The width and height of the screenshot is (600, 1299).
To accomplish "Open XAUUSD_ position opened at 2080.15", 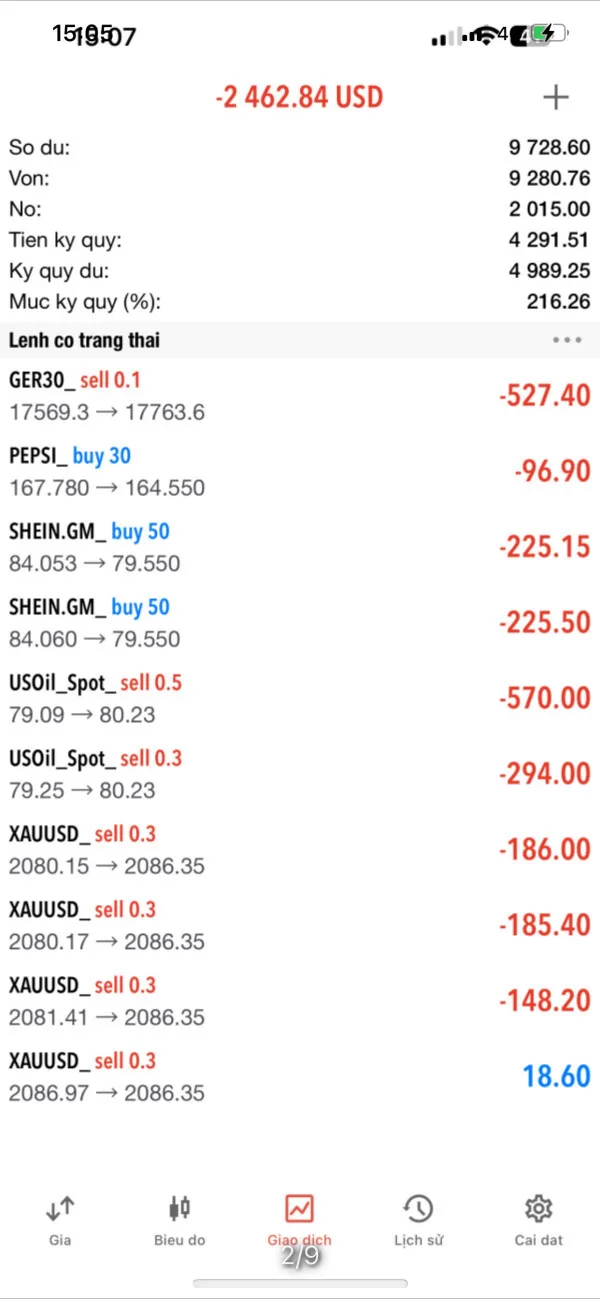I will (x=300, y=849).
